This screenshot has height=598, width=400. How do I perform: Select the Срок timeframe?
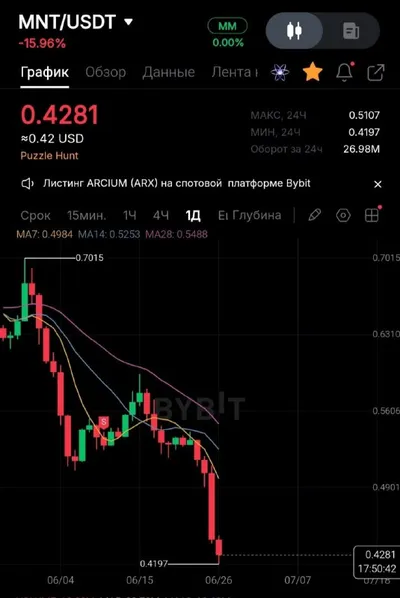(x=35, y=215)
